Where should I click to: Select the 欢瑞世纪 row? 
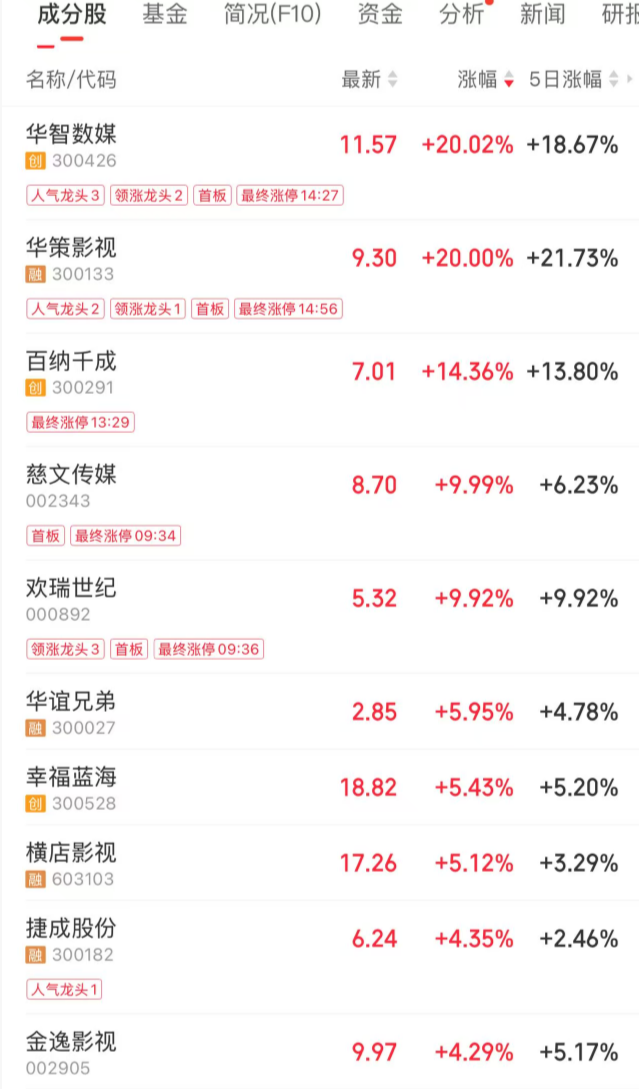(320, 616)
